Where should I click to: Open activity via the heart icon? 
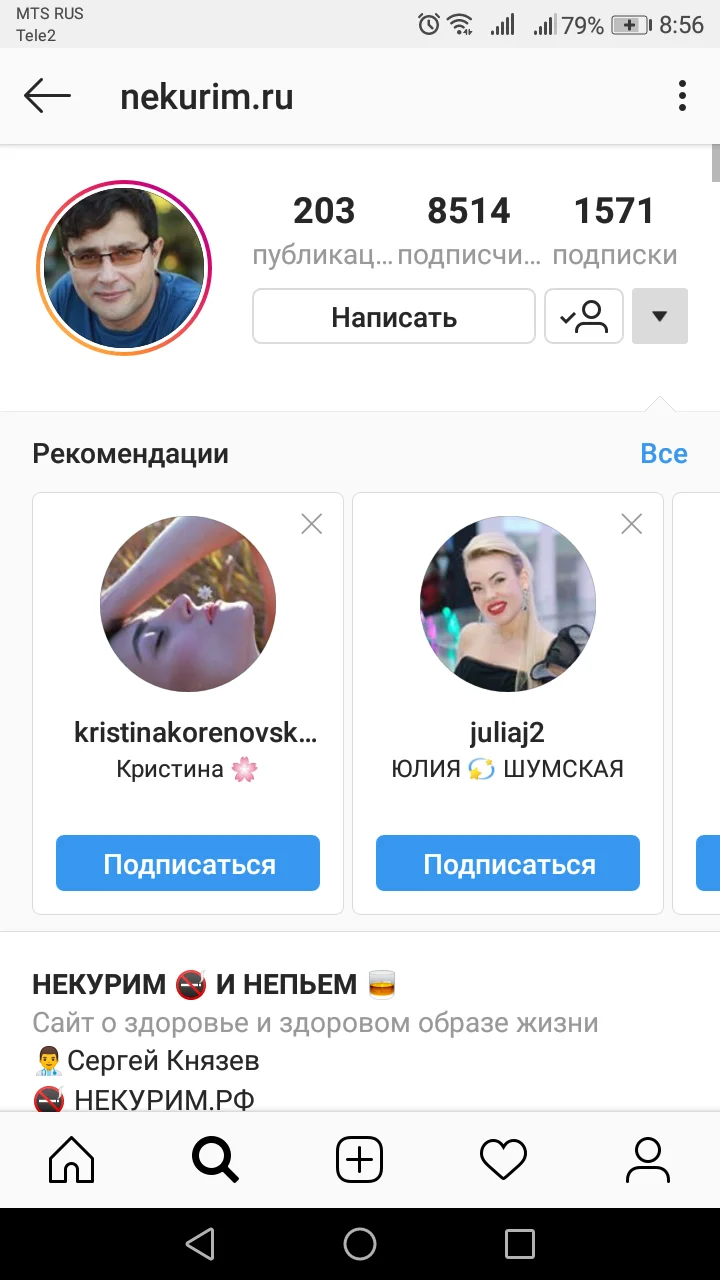[503, 1159]
